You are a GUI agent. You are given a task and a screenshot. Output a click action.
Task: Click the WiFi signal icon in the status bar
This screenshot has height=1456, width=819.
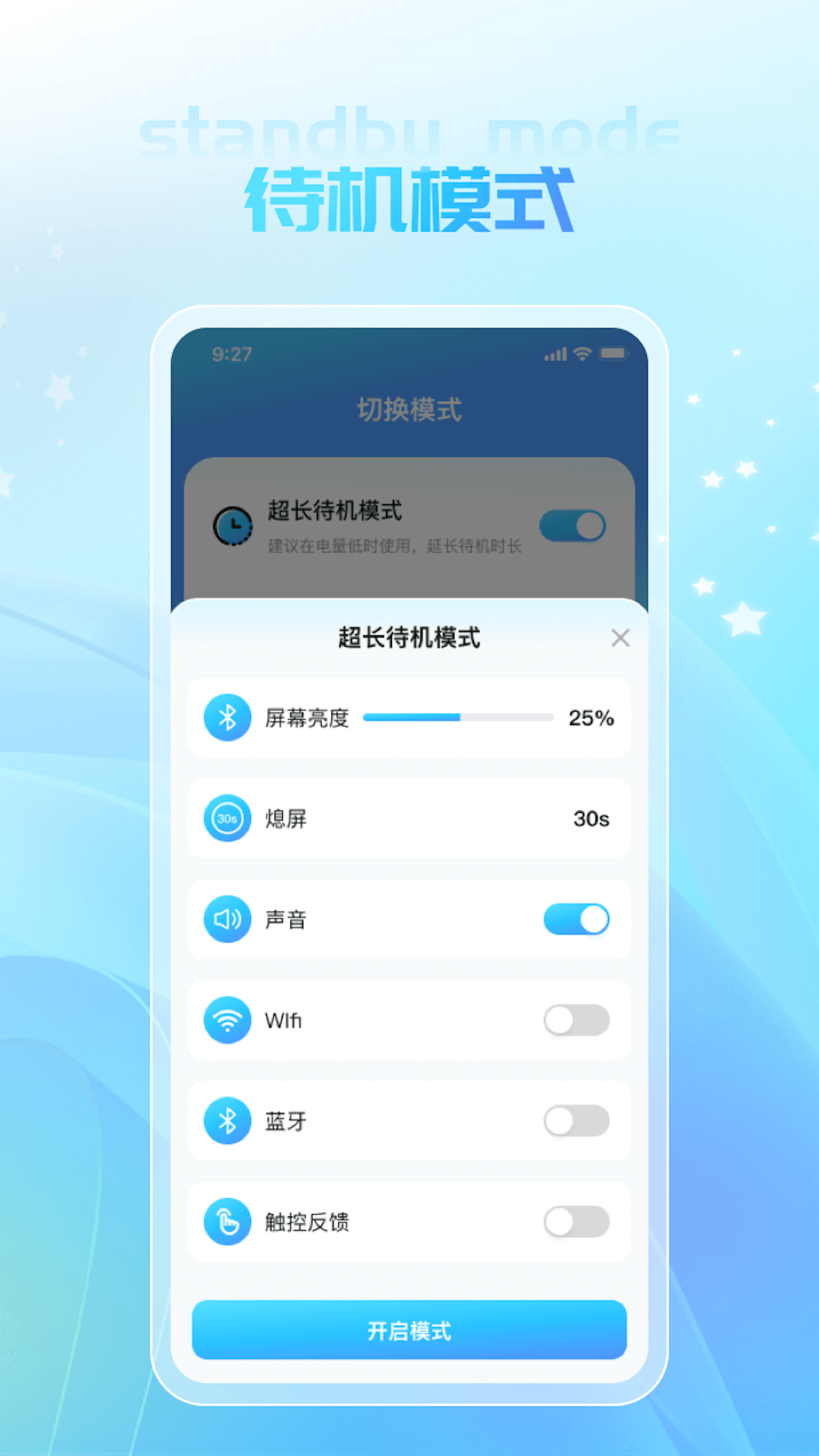coord(582,353)
